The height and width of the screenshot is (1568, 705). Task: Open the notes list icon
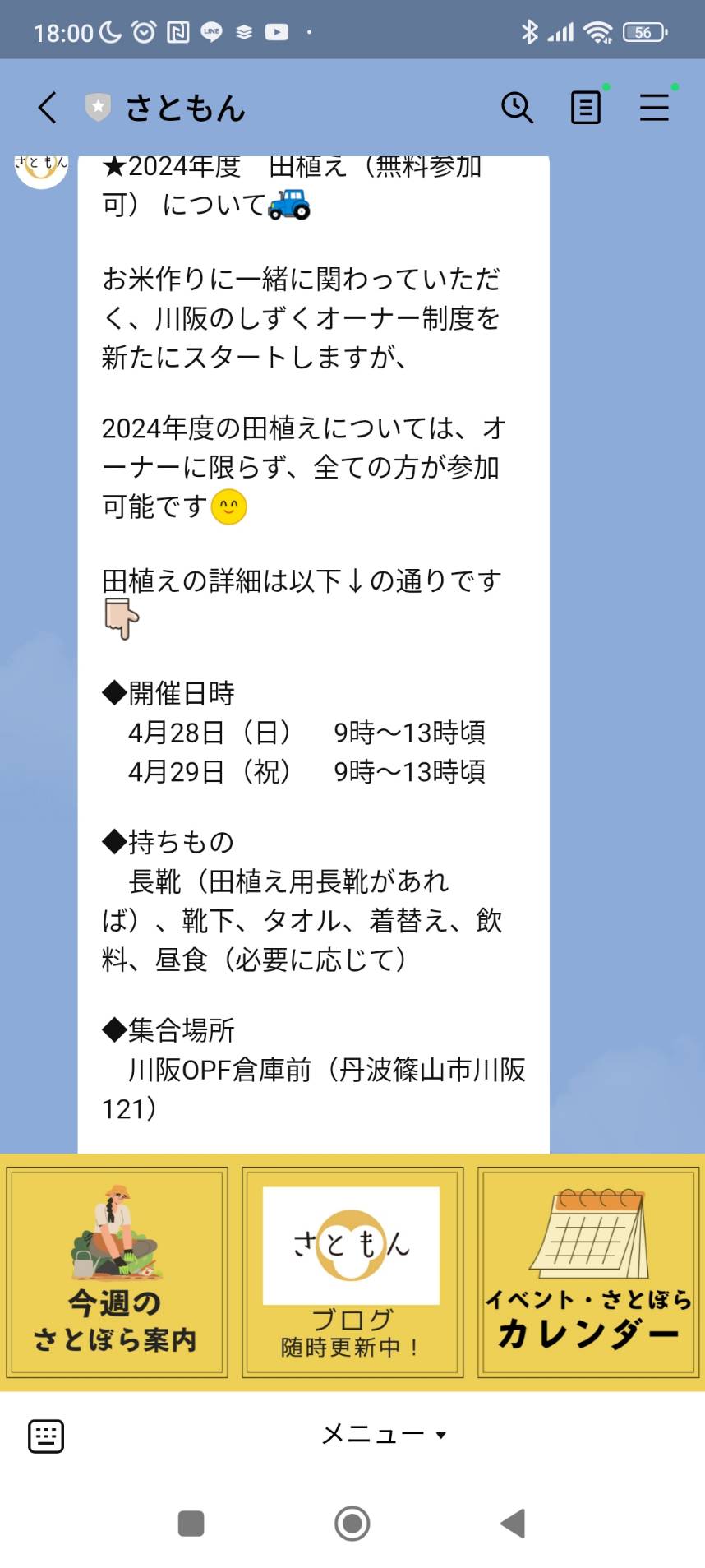pyautogui.click(x=586, y=108)
